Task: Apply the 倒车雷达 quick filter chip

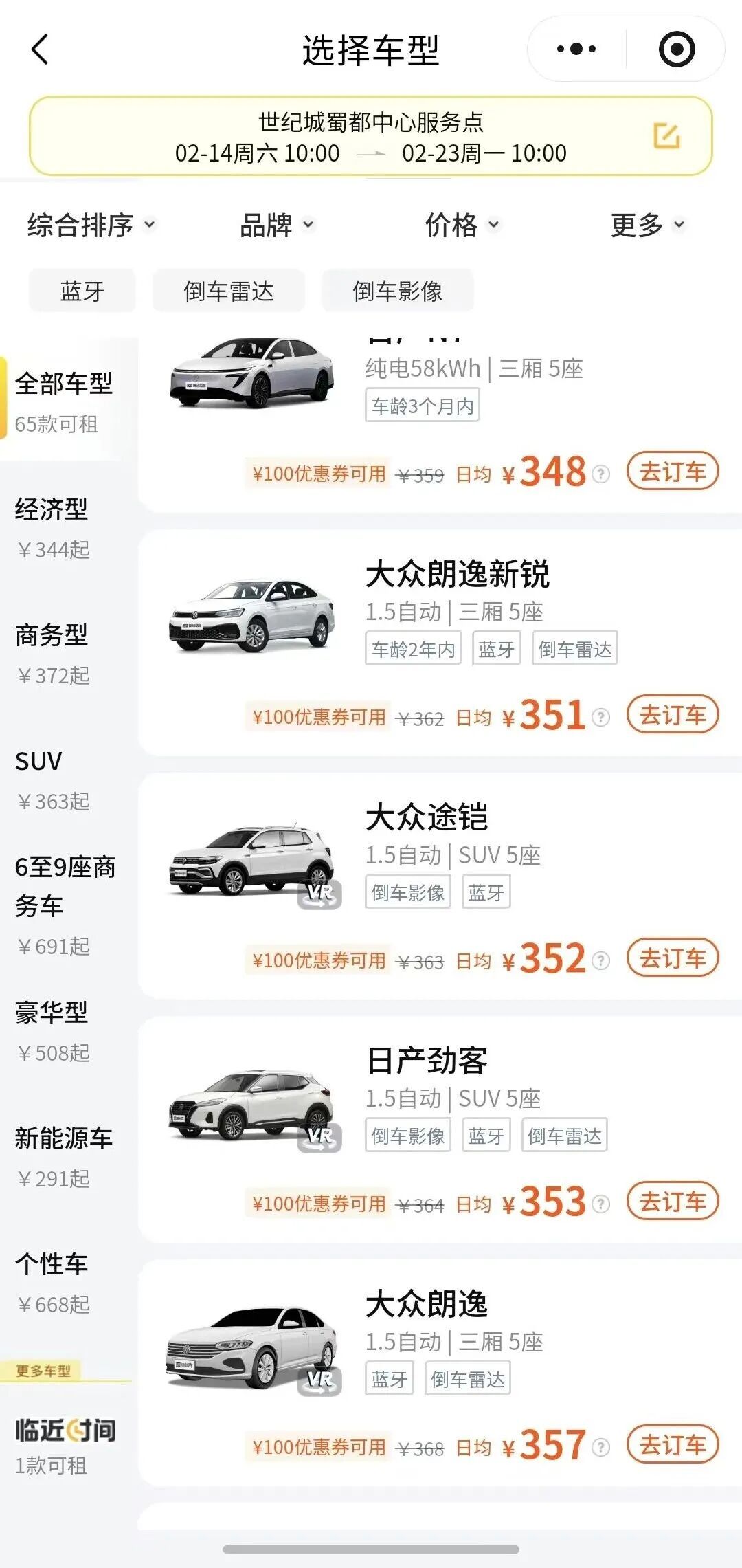Action: point(228,291)
